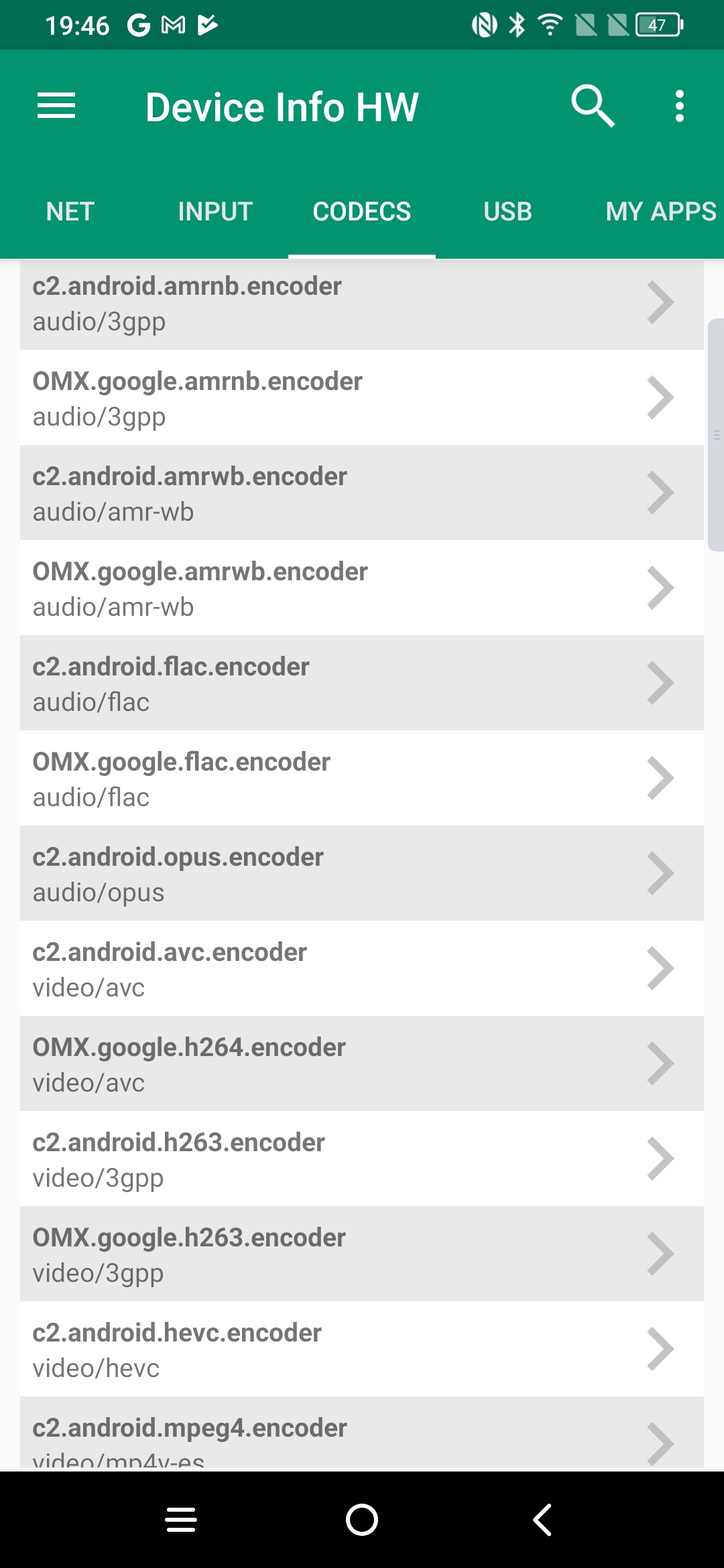The width and height of the screenshot is (724, 1568).
Task: Show c2.android.hevc.encoder details
Action: pyautogui.click(x=362, y=1350)
